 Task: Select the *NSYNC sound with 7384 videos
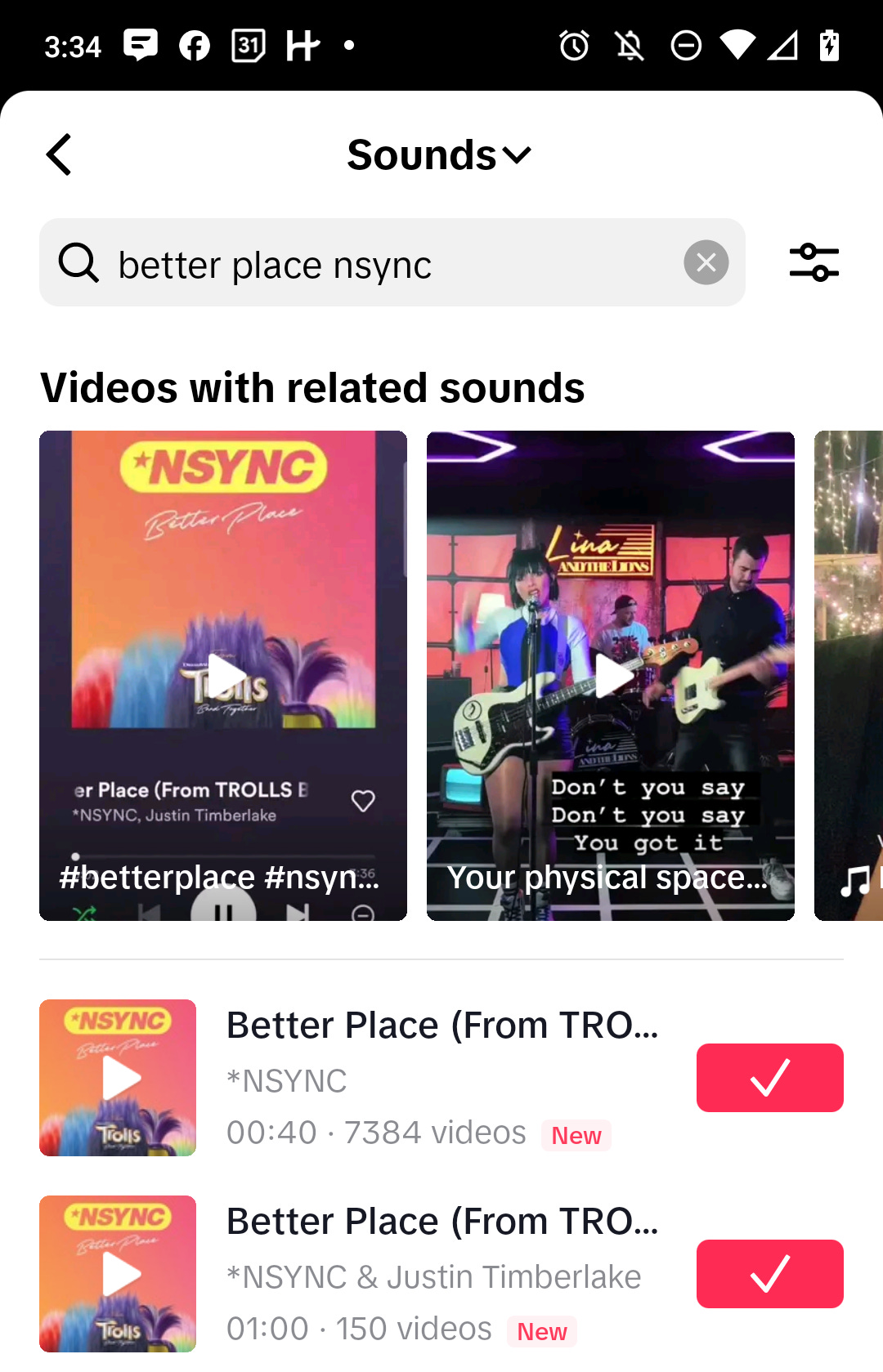point(769,1077)
